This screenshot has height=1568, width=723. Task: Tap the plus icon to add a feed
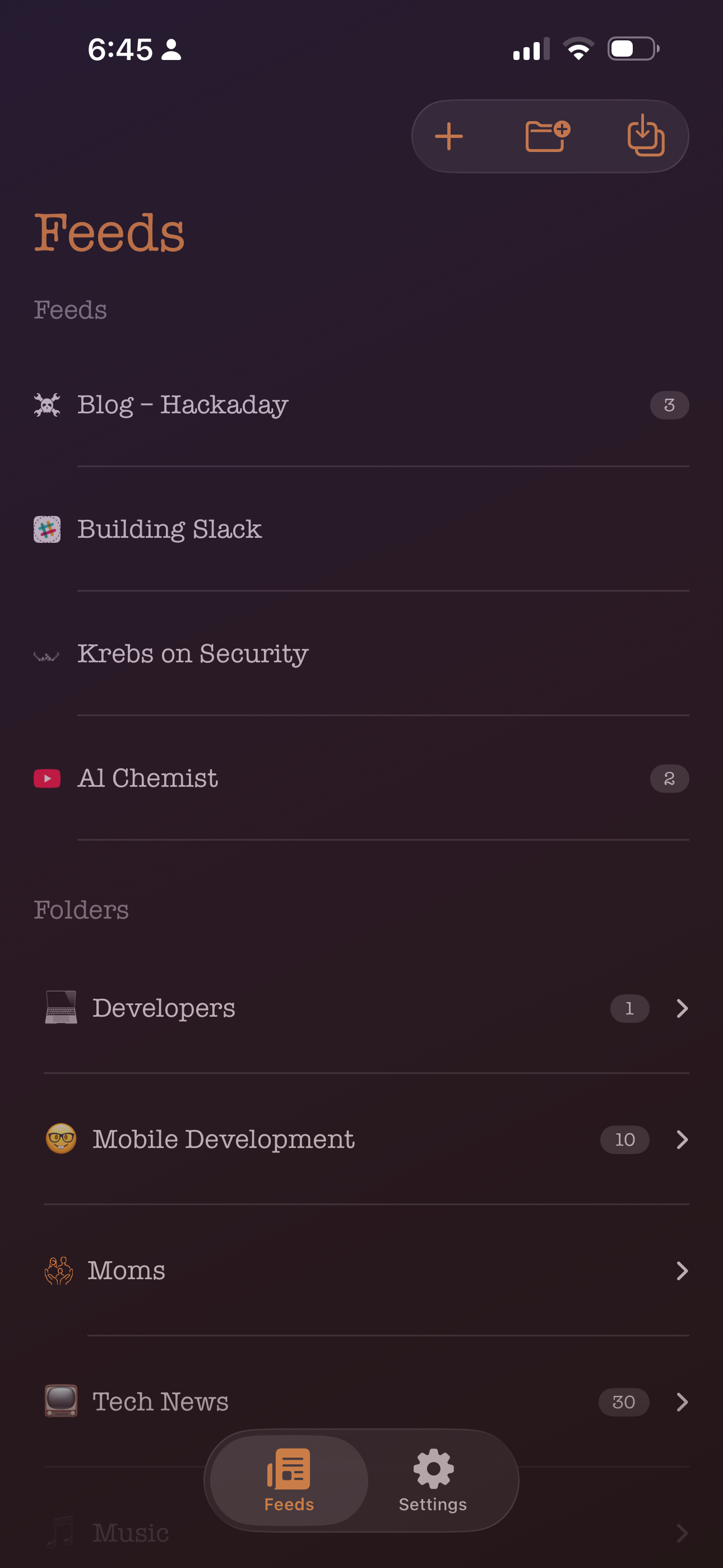(448, 136)
